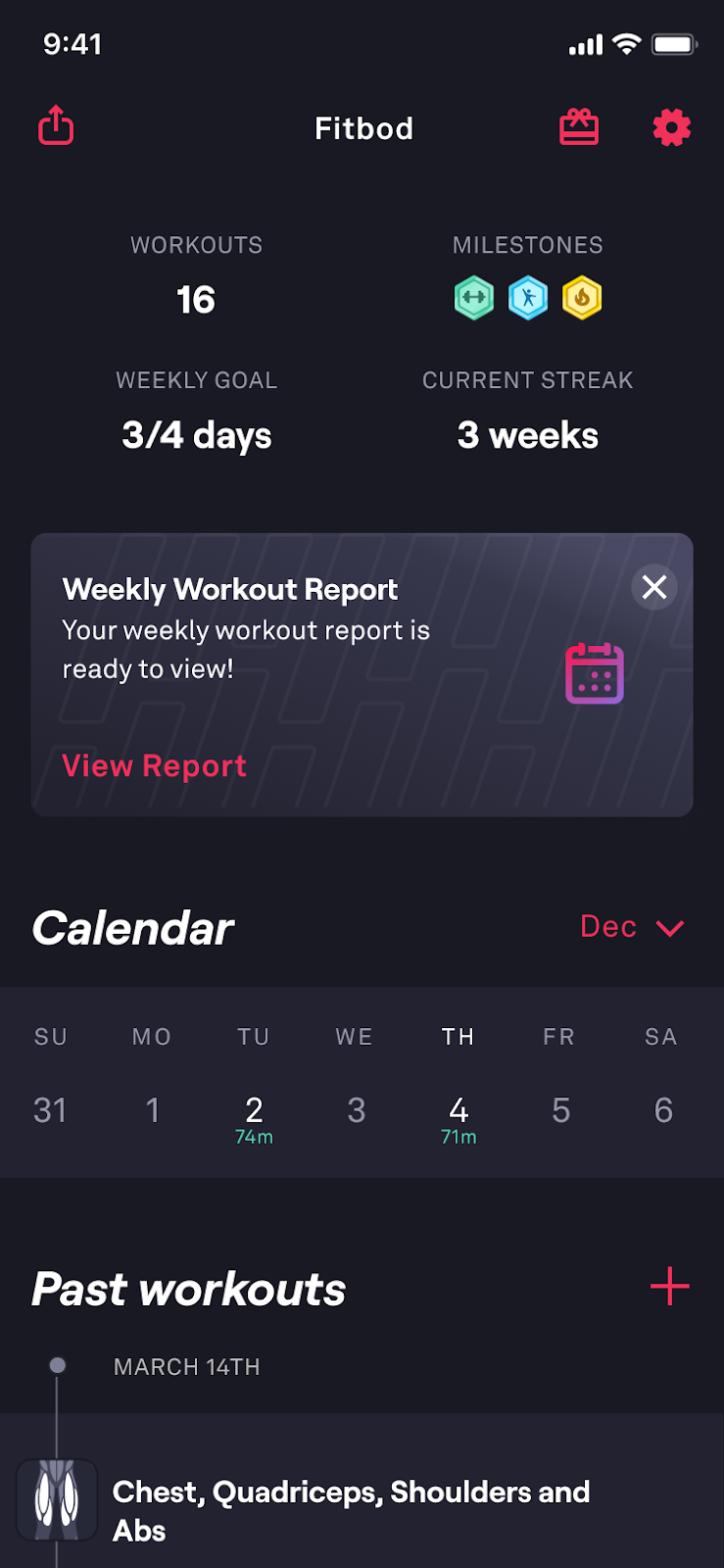Screen dimensions: 724x1568
Task: Share your Fitbod progress
Action: click(x=56, y=126)
